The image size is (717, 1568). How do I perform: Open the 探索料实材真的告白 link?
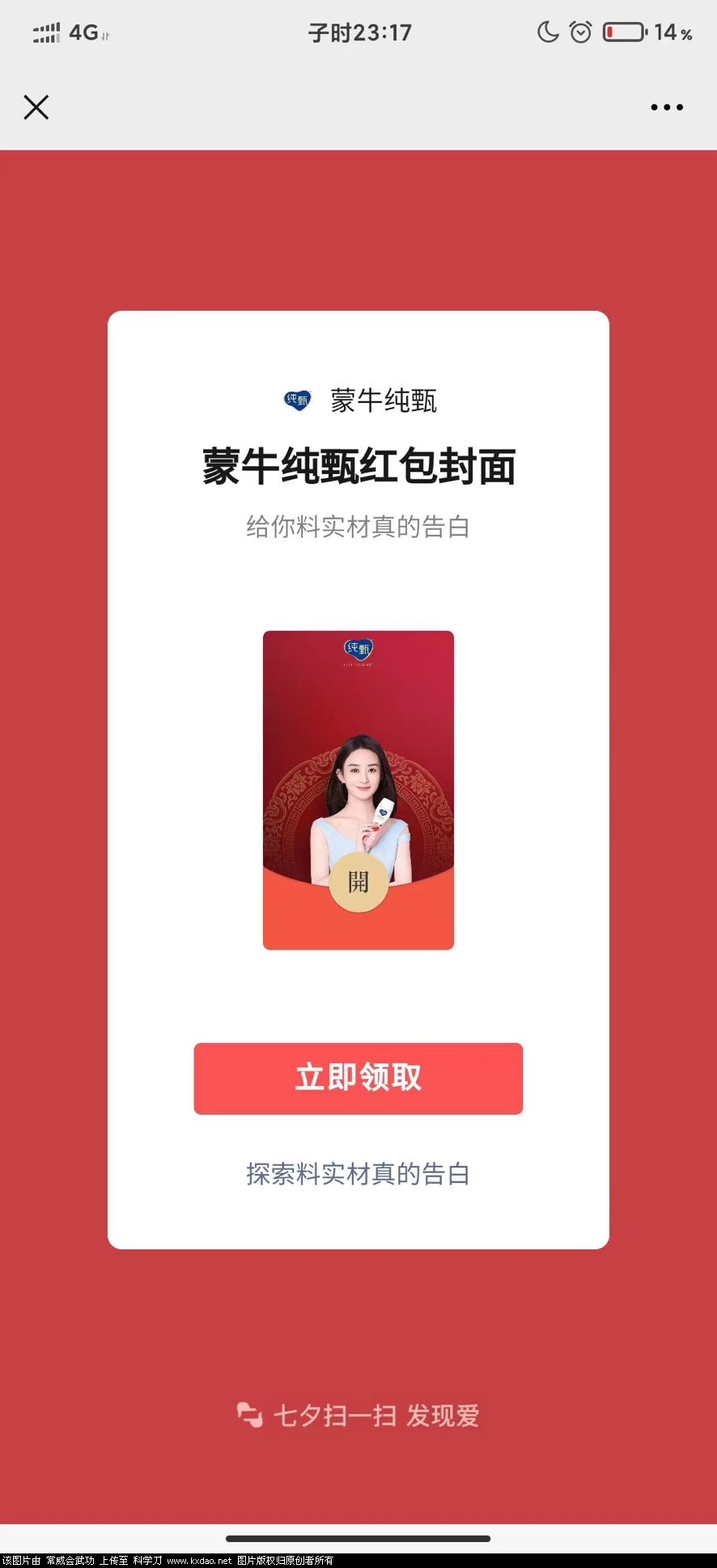[358, 1173]
